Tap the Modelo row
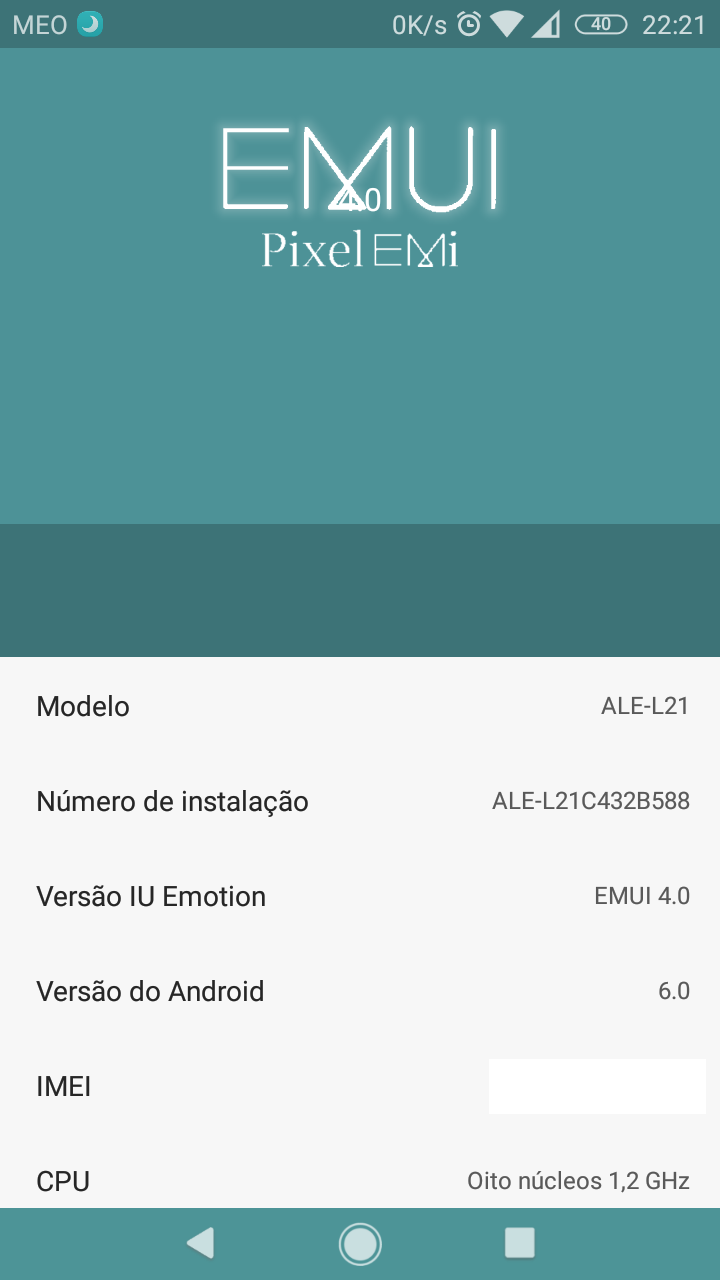The height and width of the screenshot is (1280, 720). pyautogui.click(x=360, y=706)
